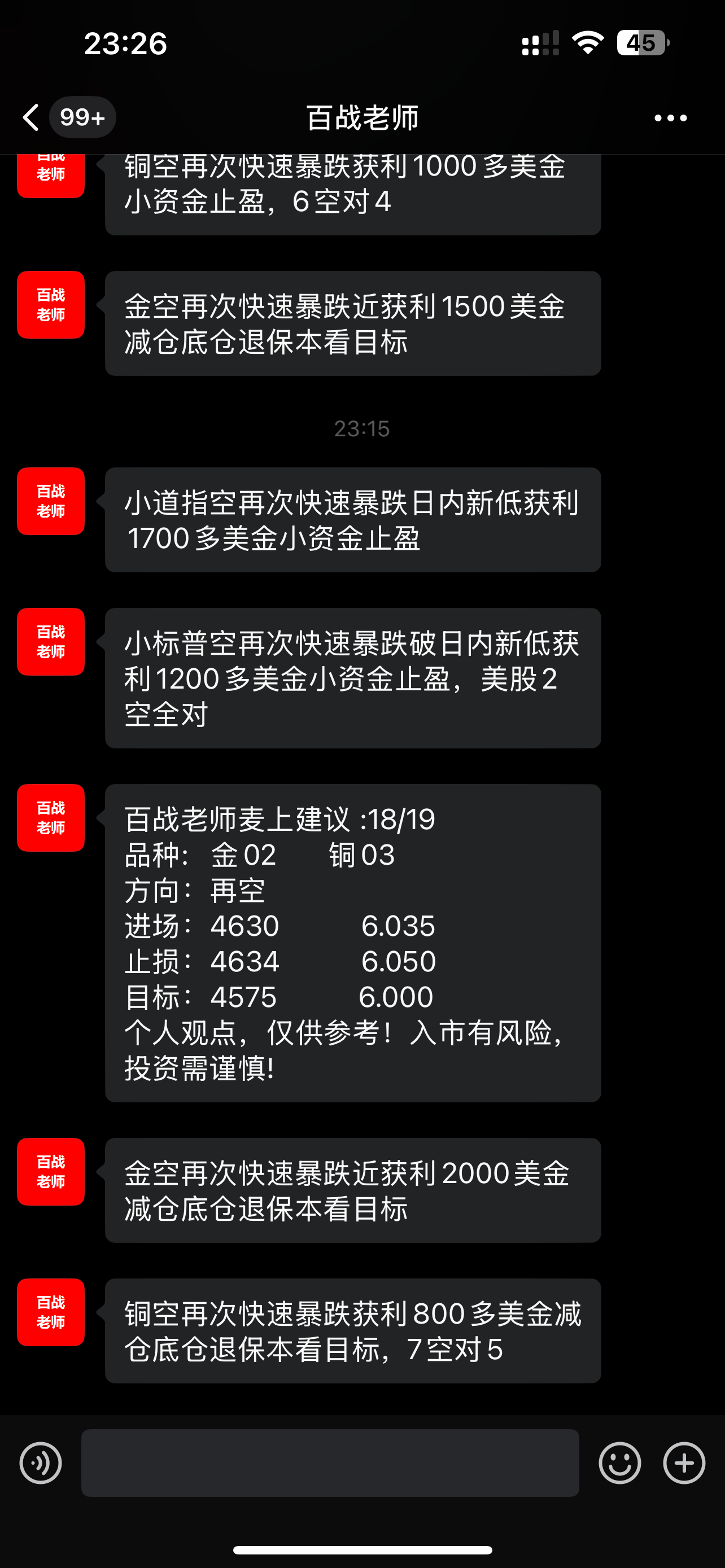Open the voice message icon

pyautogui.click(x=40, y=1464)
